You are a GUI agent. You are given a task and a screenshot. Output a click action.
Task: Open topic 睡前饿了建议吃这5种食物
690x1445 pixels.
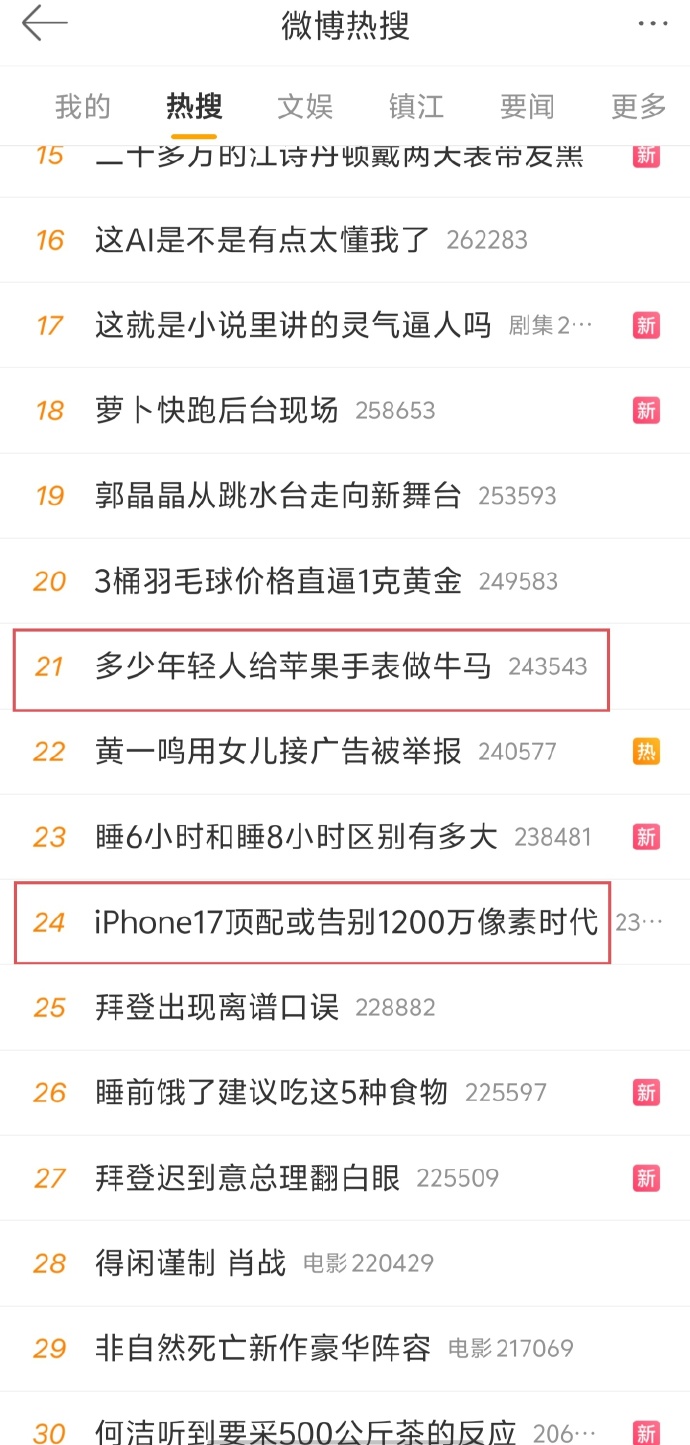tap(271, 1092)
